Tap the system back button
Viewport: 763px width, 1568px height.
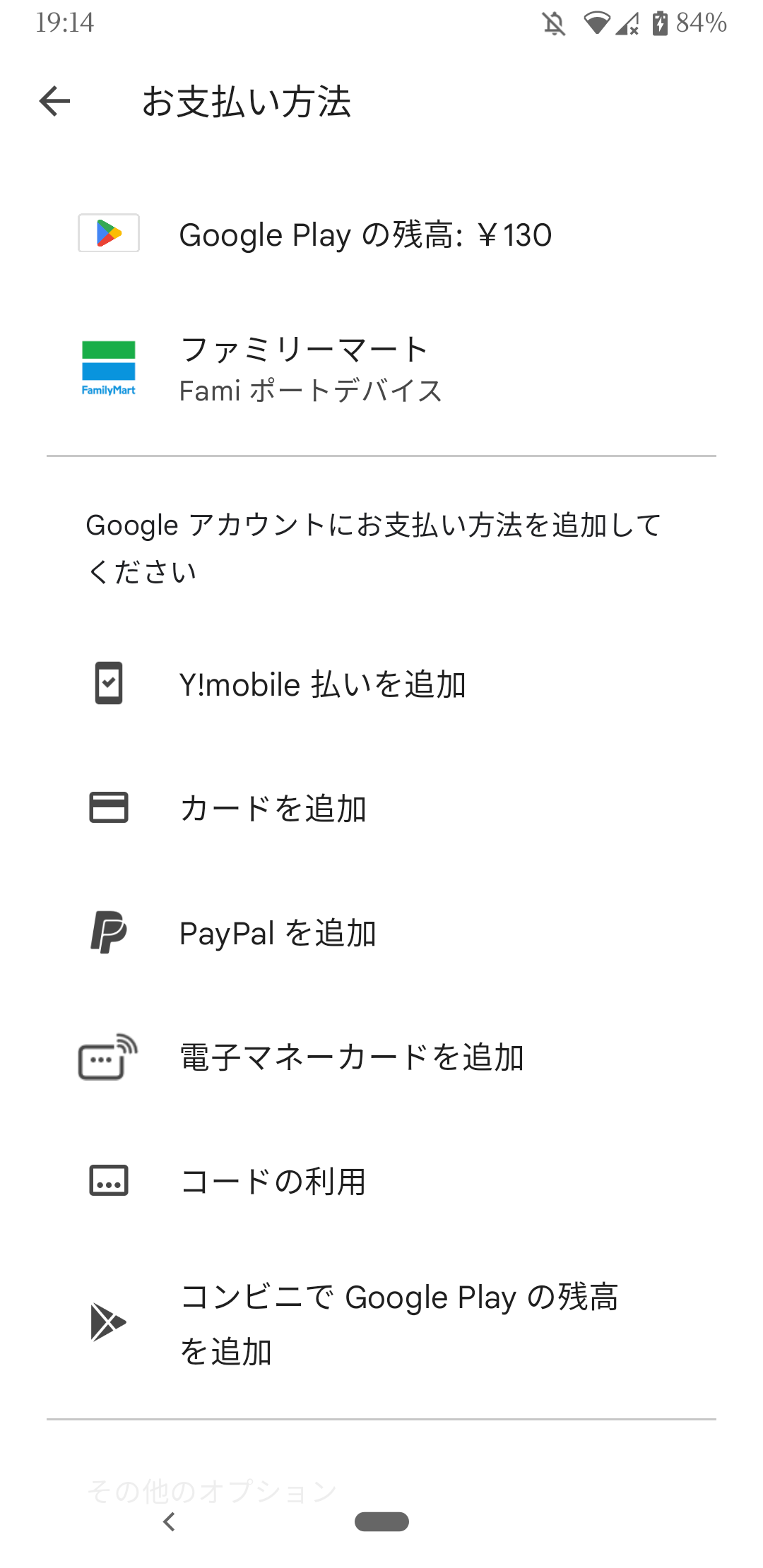click(169, 1521)
